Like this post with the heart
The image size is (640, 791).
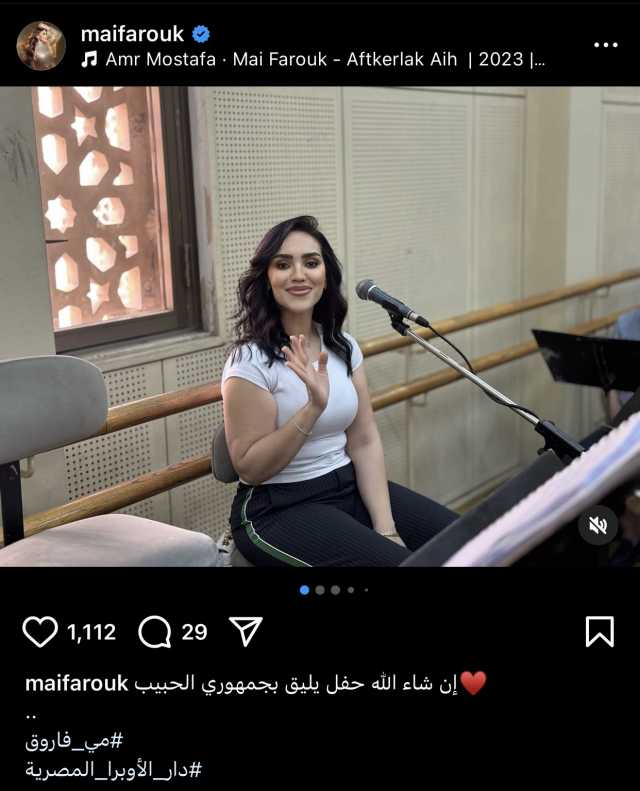click(40, 631)
